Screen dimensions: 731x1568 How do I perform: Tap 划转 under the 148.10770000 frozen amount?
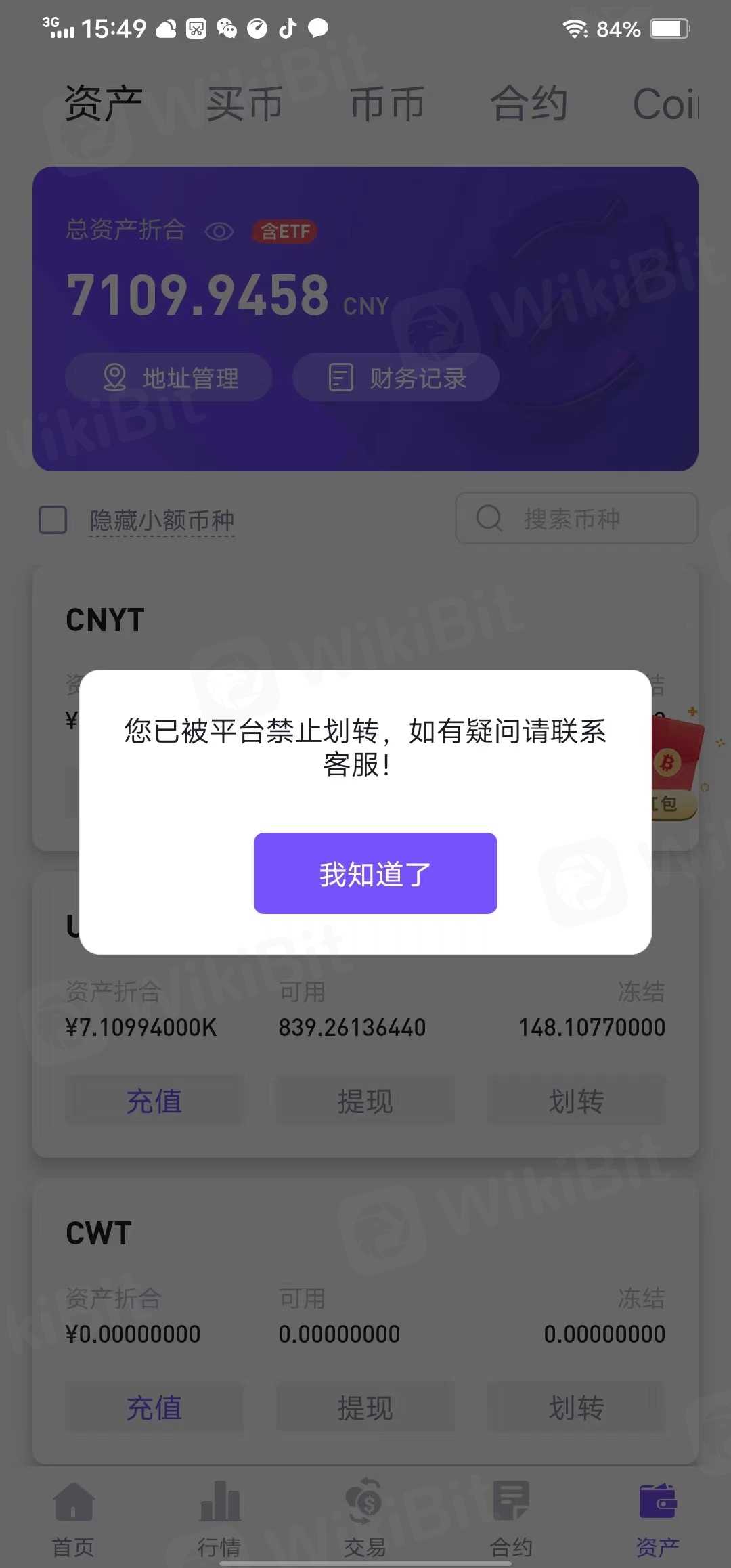tap(576, 1101)
